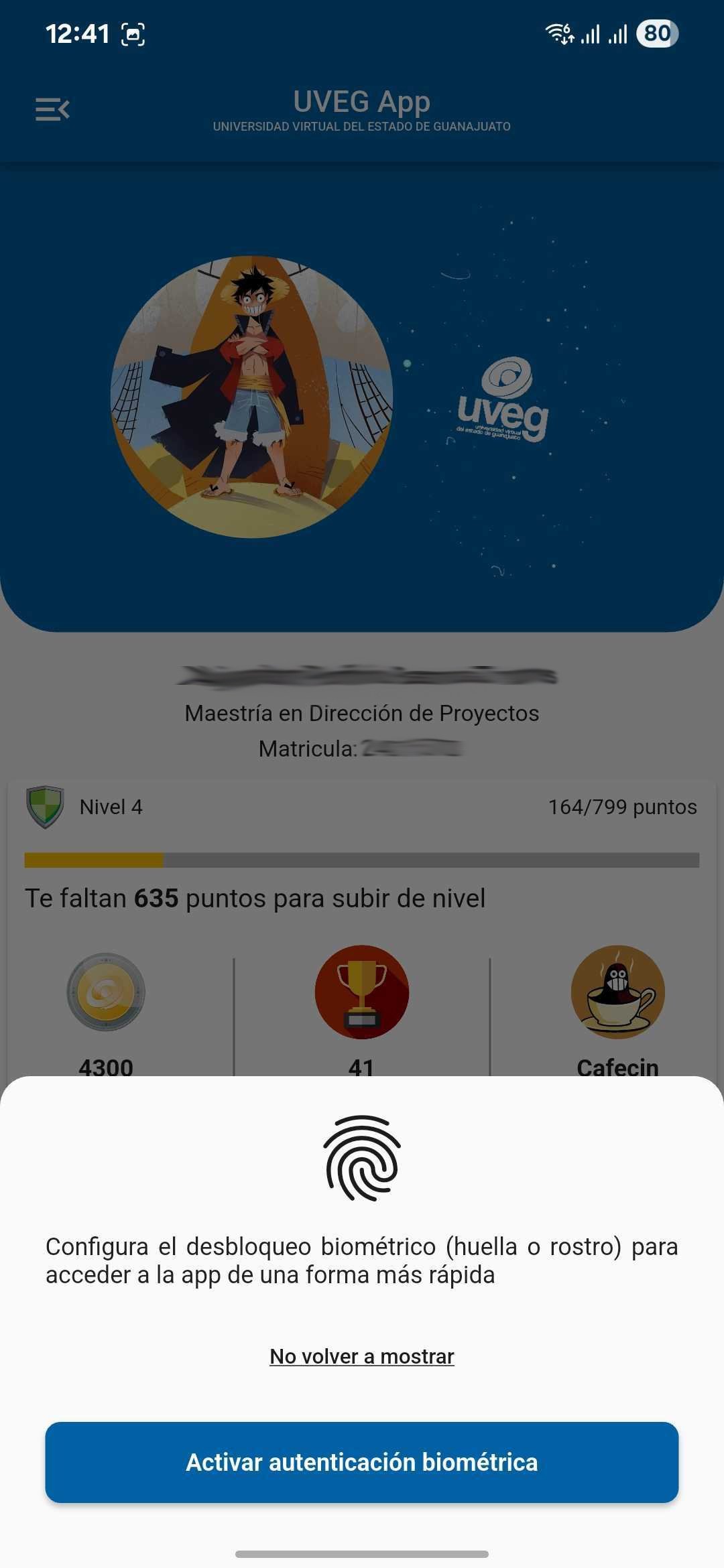The image size is (724, 1568).
Task: Open the trophy icon showing 41
Action: (x=361, y=992)
